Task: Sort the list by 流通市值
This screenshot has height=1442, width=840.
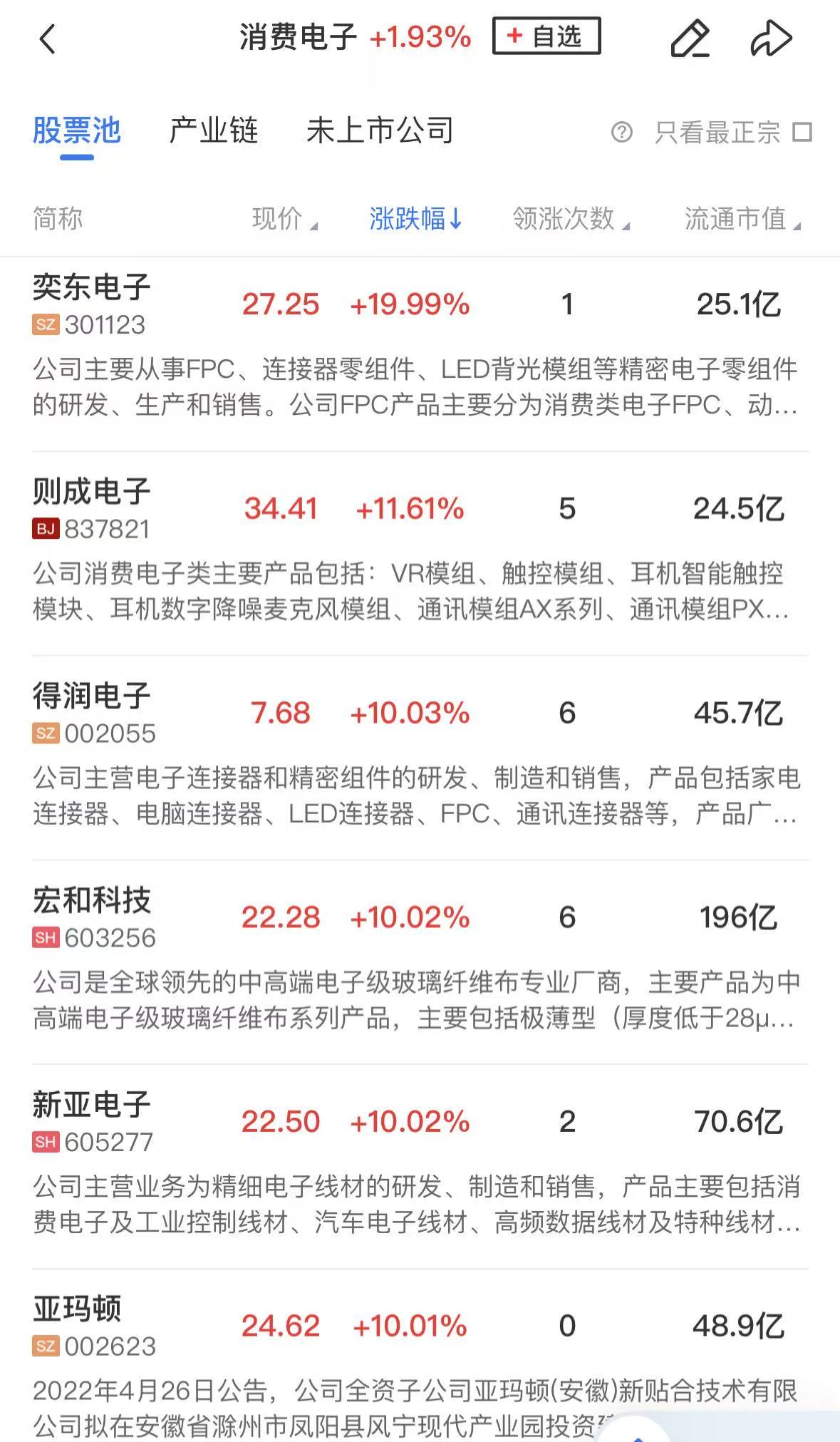Action: pos(742,219)
